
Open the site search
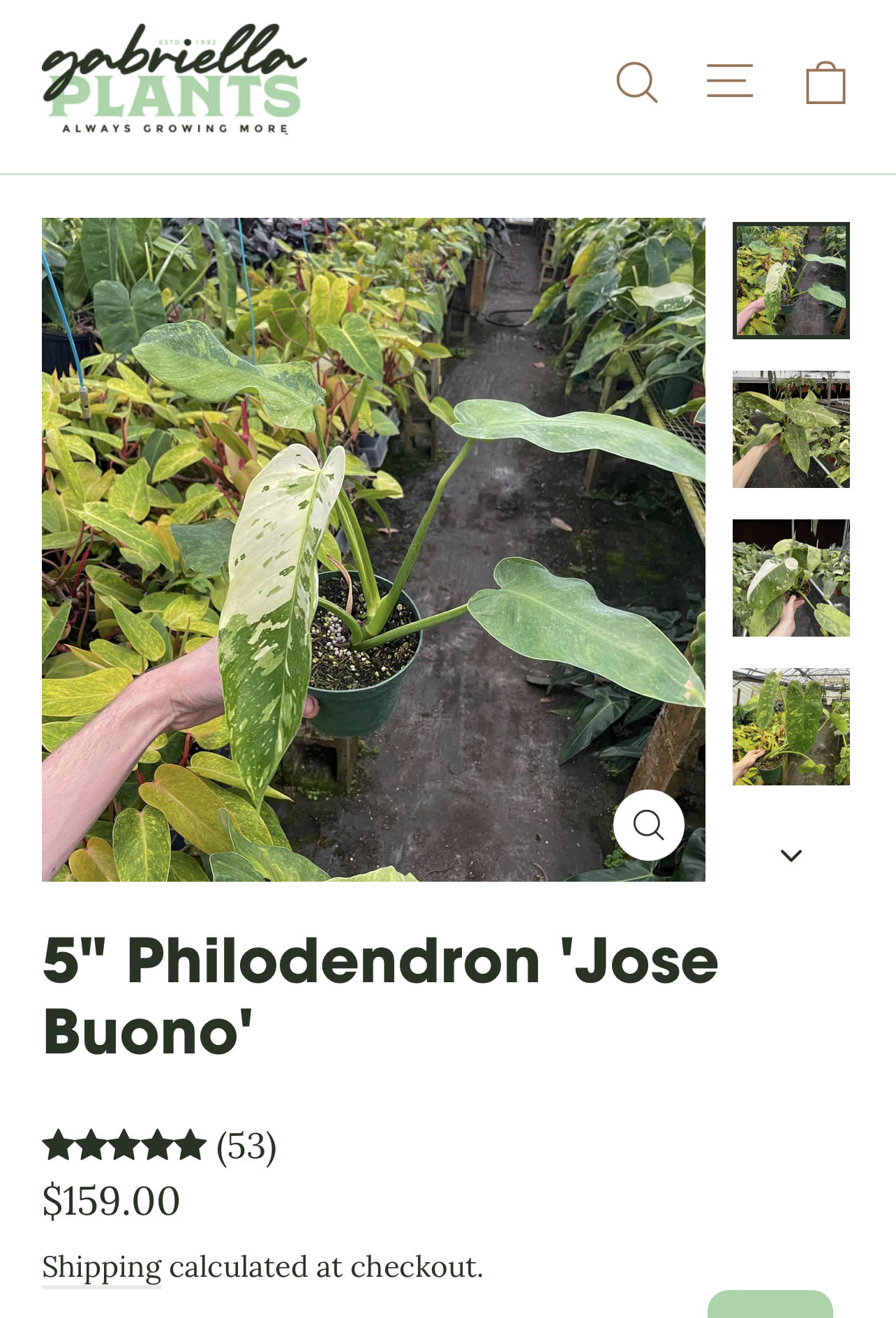637,82
